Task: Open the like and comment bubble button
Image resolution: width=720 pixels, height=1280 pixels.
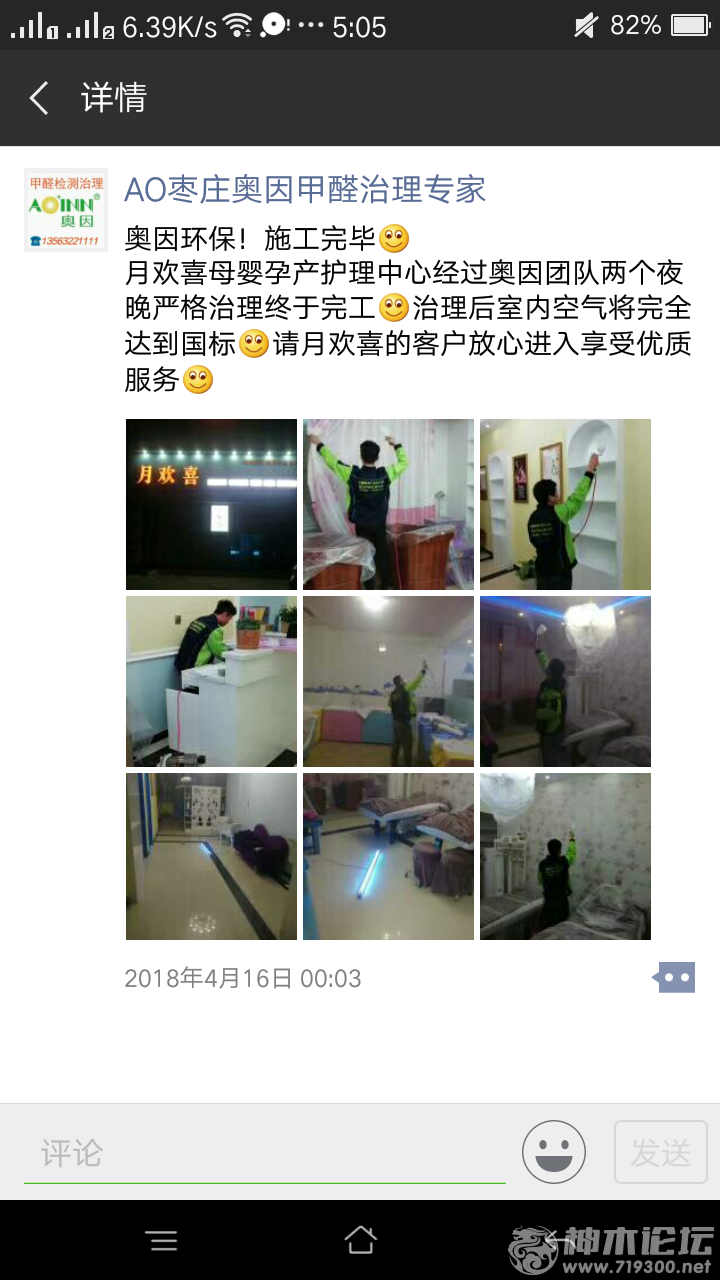Action: point(675,977)
